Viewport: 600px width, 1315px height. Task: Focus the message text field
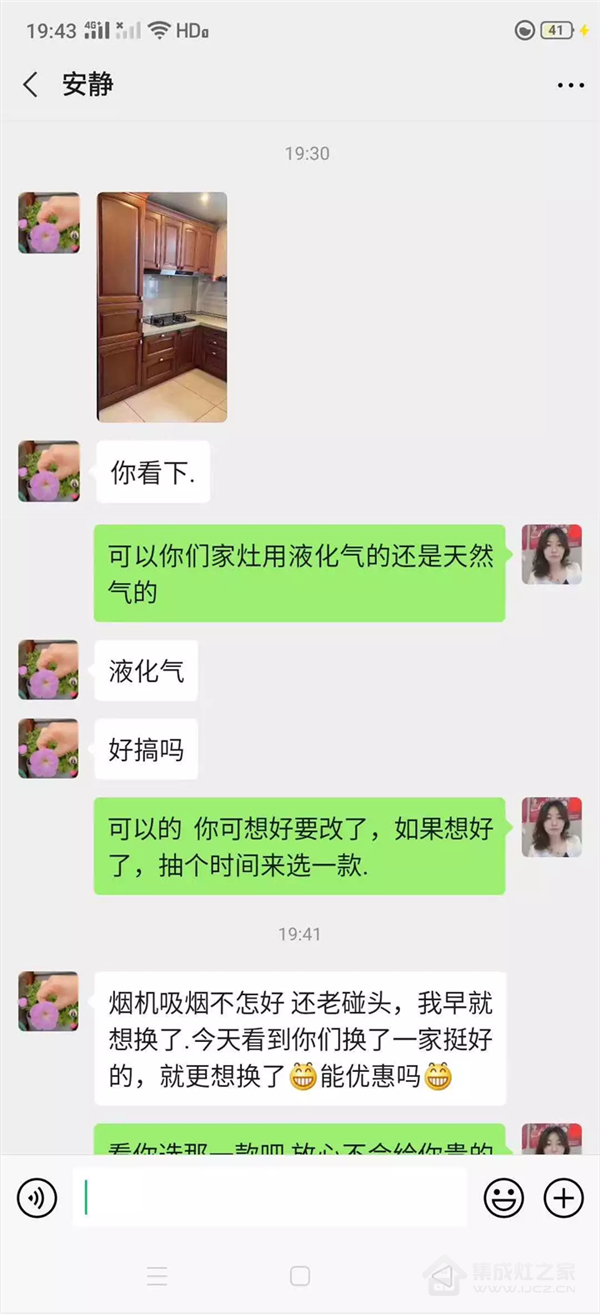click(270, 1197)
